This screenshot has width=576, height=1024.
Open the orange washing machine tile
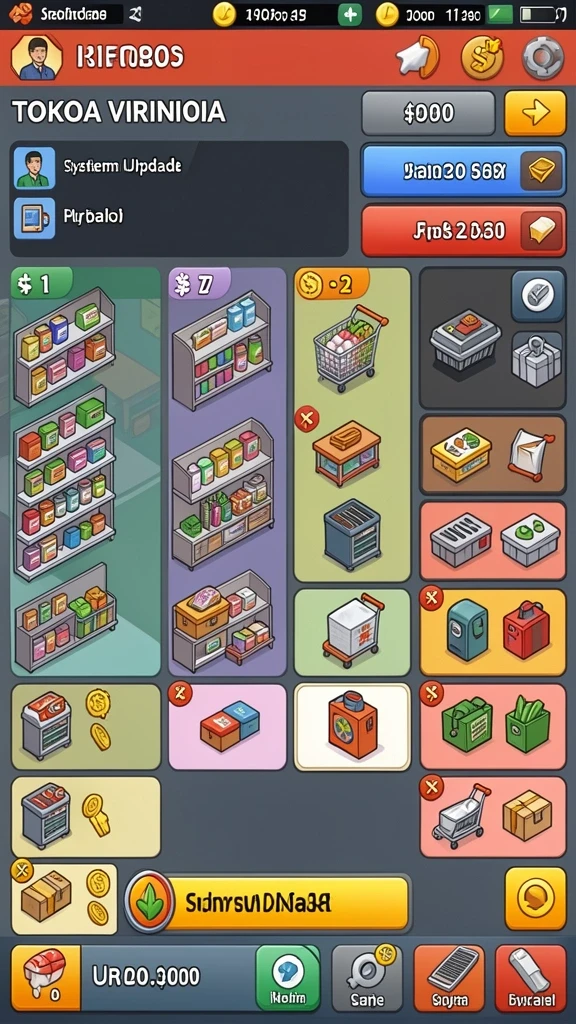(x=352, y=726)
